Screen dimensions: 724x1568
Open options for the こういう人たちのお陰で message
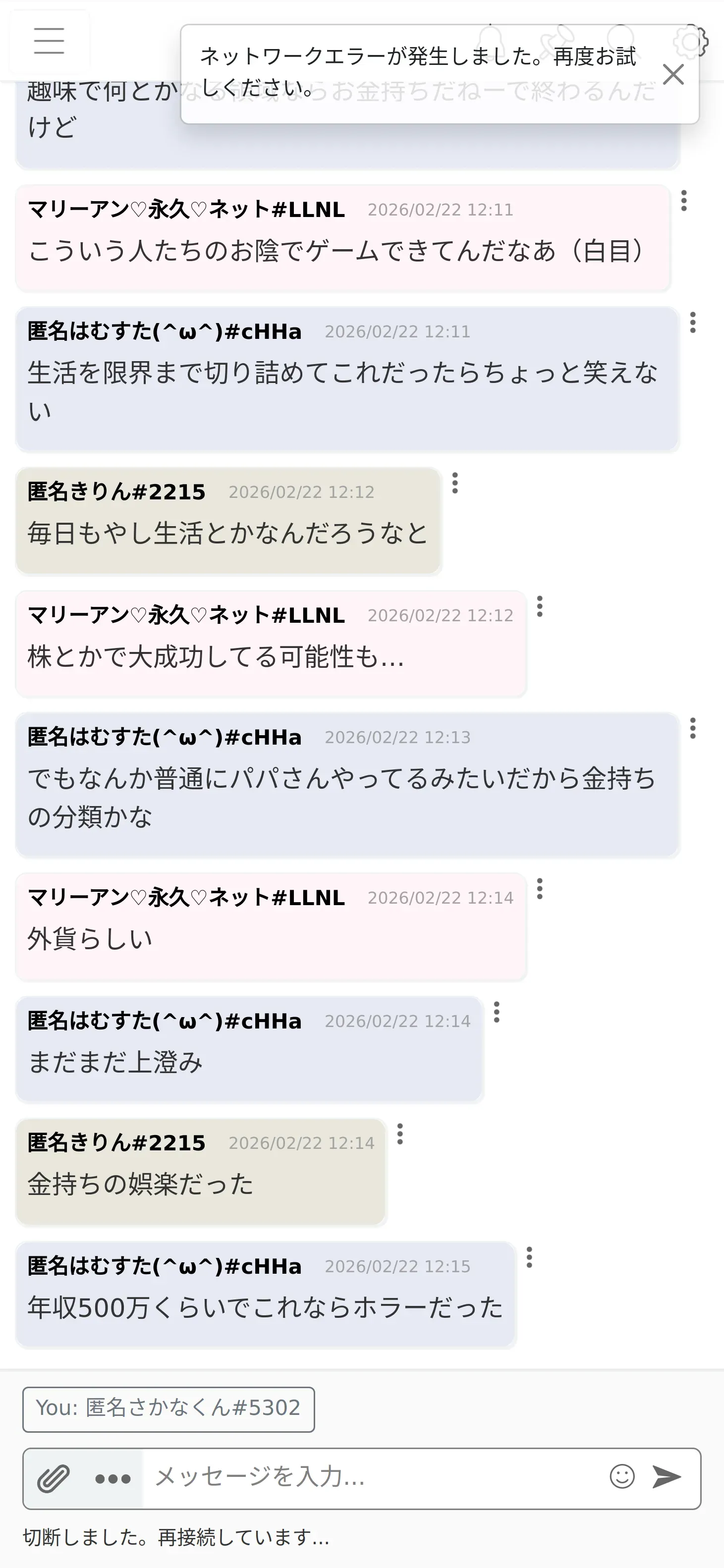click(x=684, y=200)
